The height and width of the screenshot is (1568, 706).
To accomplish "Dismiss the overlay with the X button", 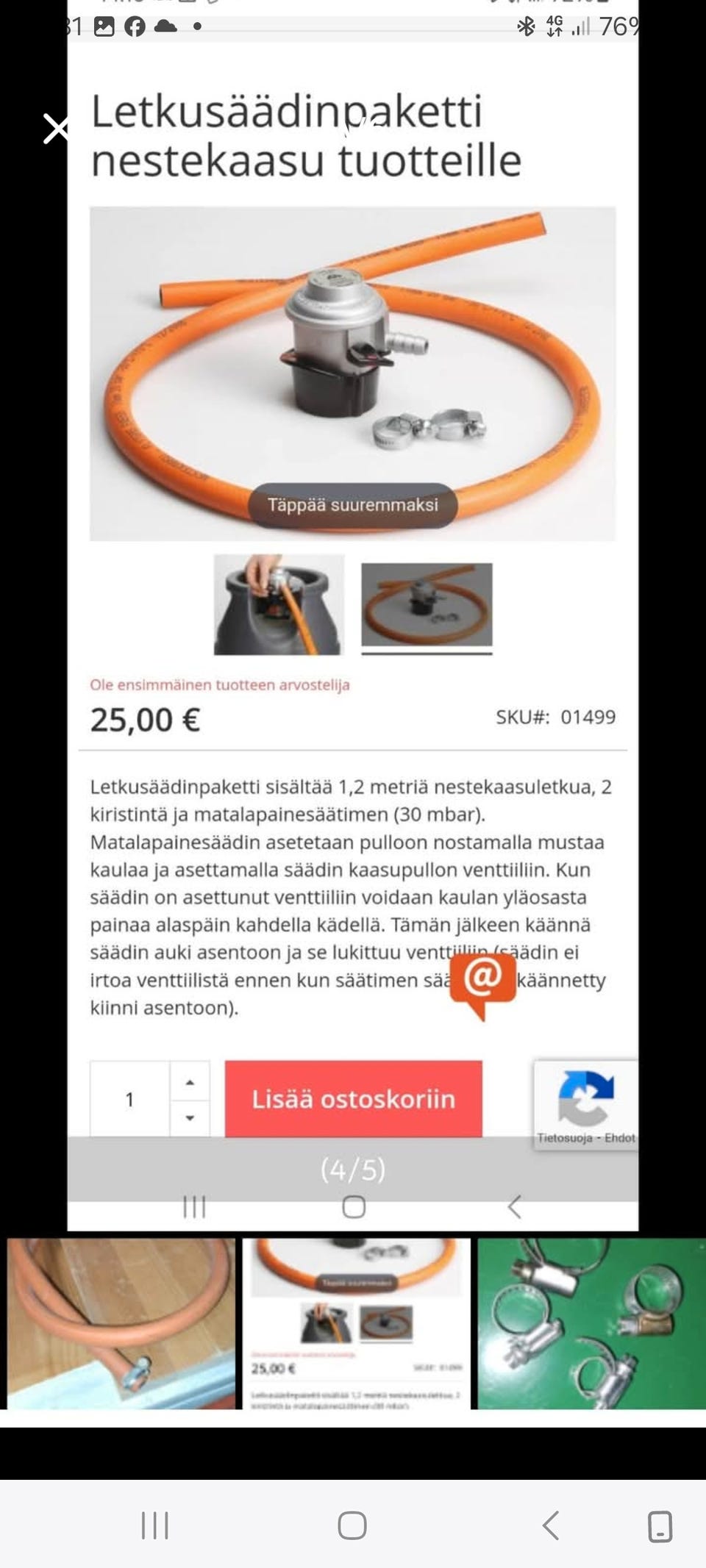I will [x=55, y=129].
